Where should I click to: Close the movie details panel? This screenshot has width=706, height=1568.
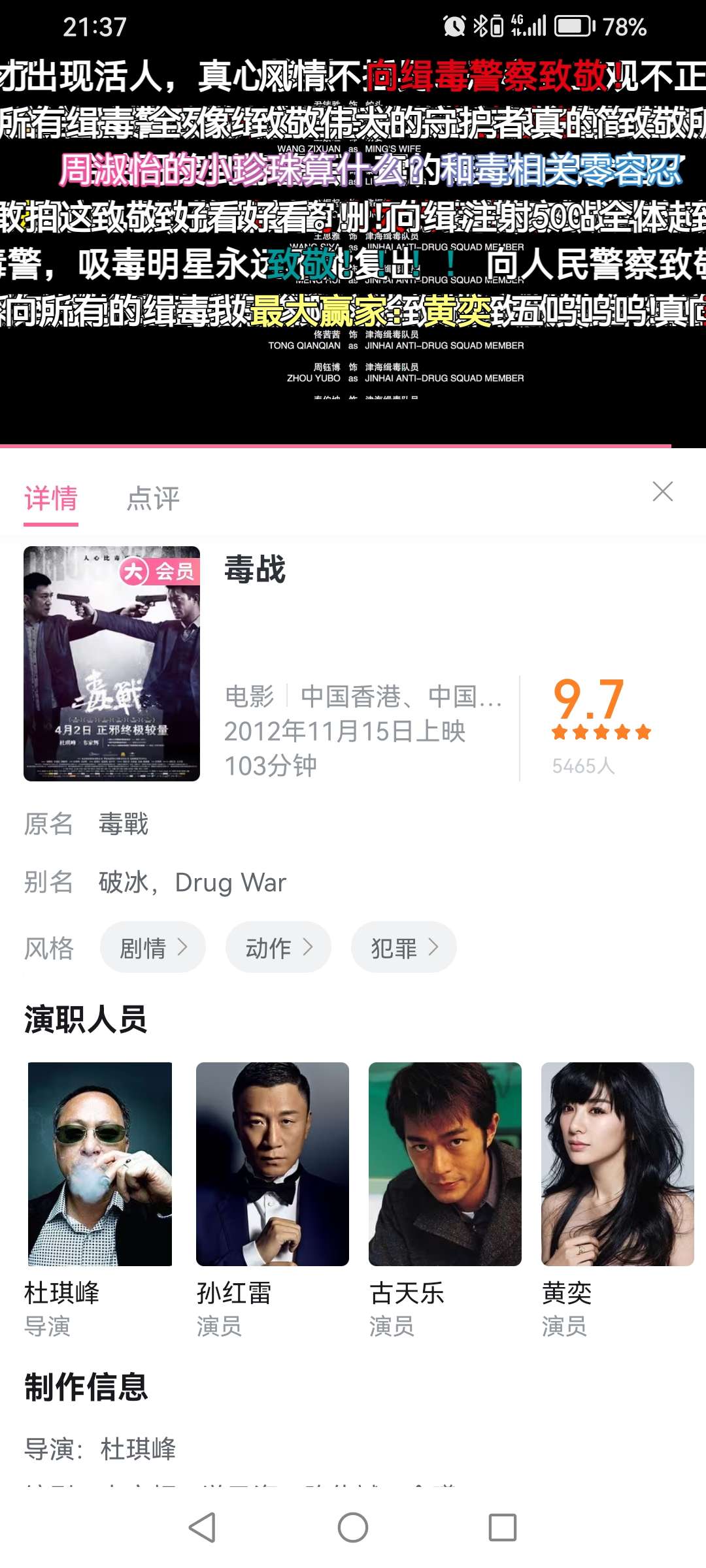pos(662,491)
